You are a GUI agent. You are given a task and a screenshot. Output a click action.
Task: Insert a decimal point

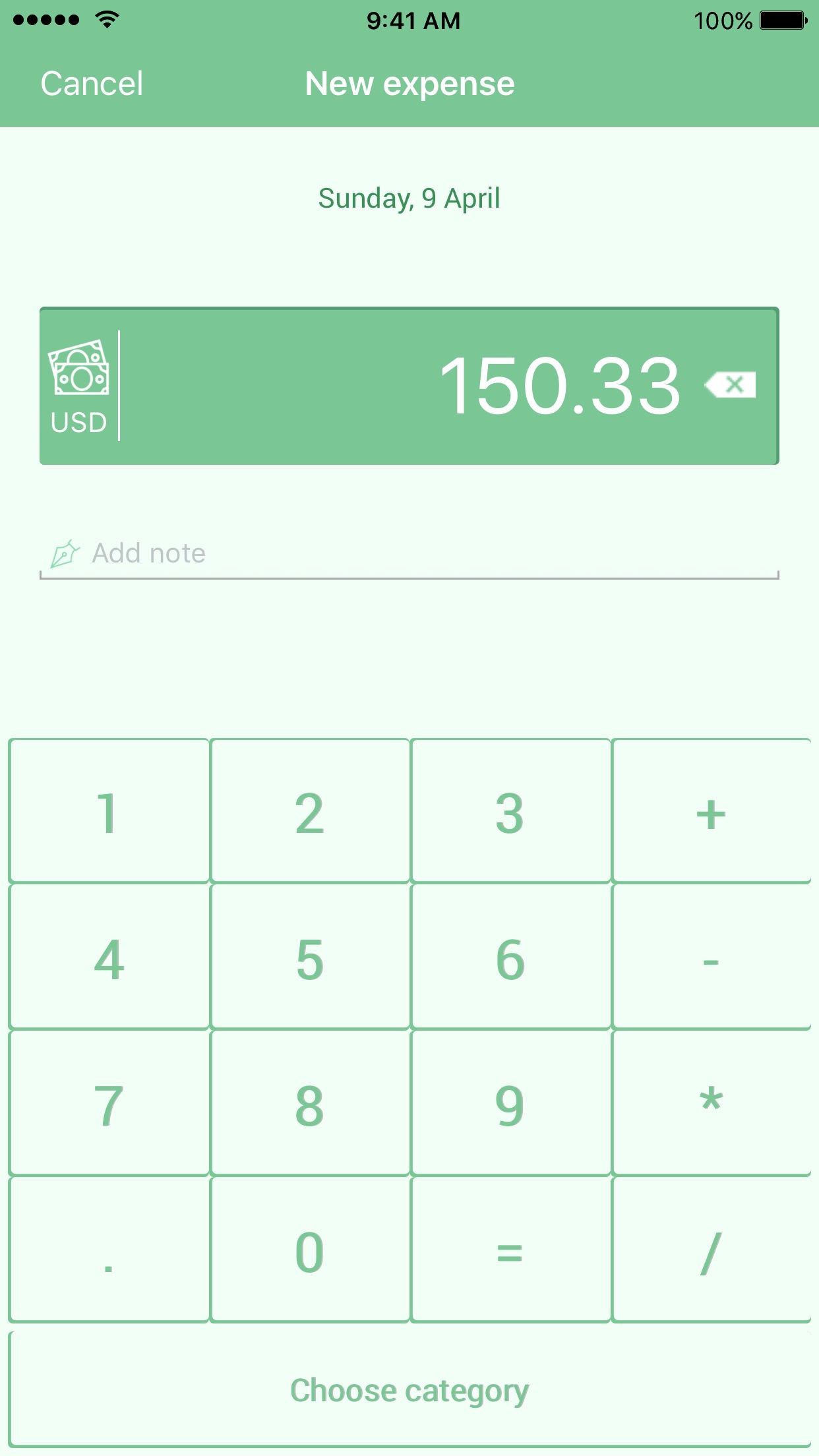pos(109,1251)
